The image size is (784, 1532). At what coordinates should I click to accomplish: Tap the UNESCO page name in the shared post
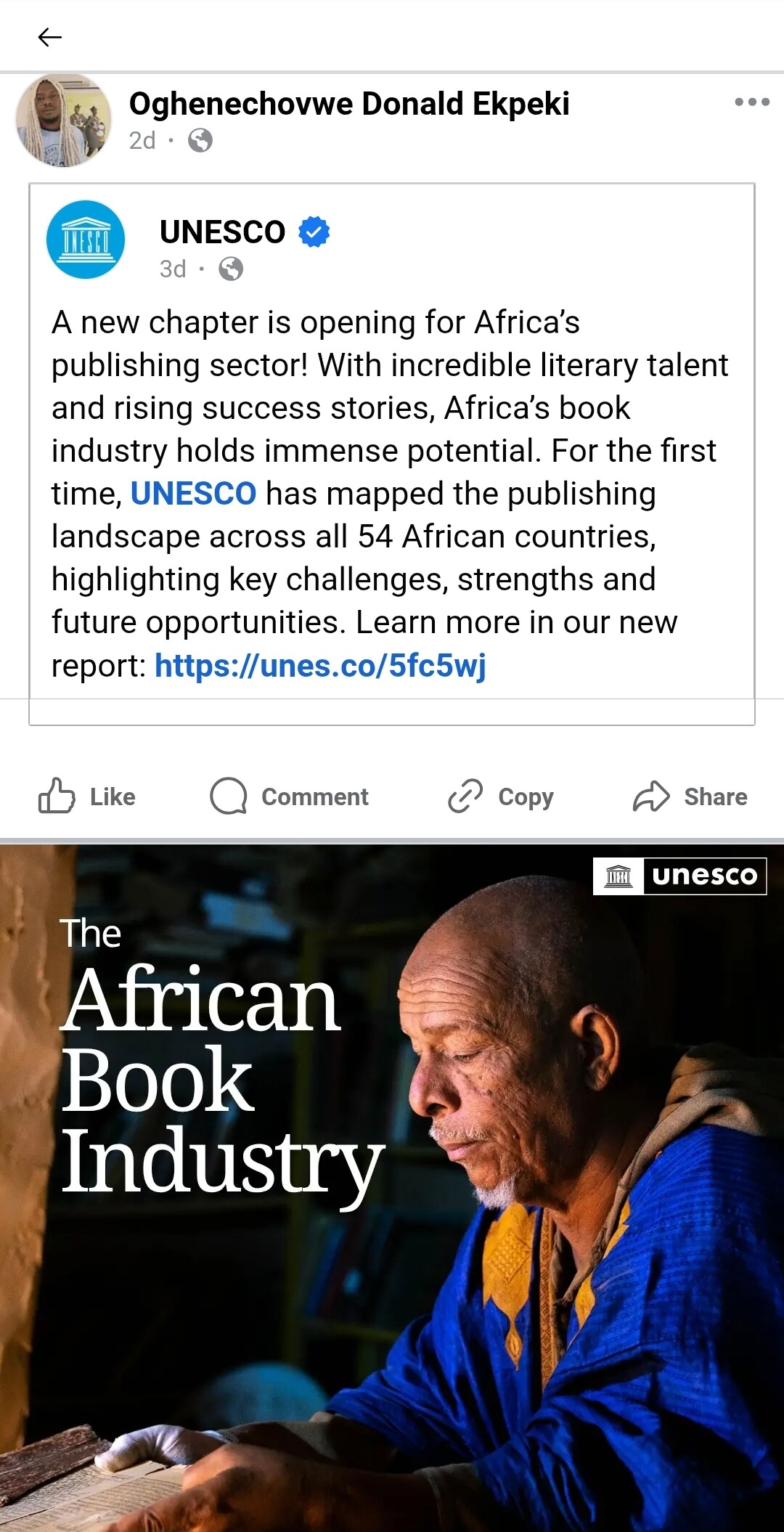pyautogui.click(x=222, y=232)
